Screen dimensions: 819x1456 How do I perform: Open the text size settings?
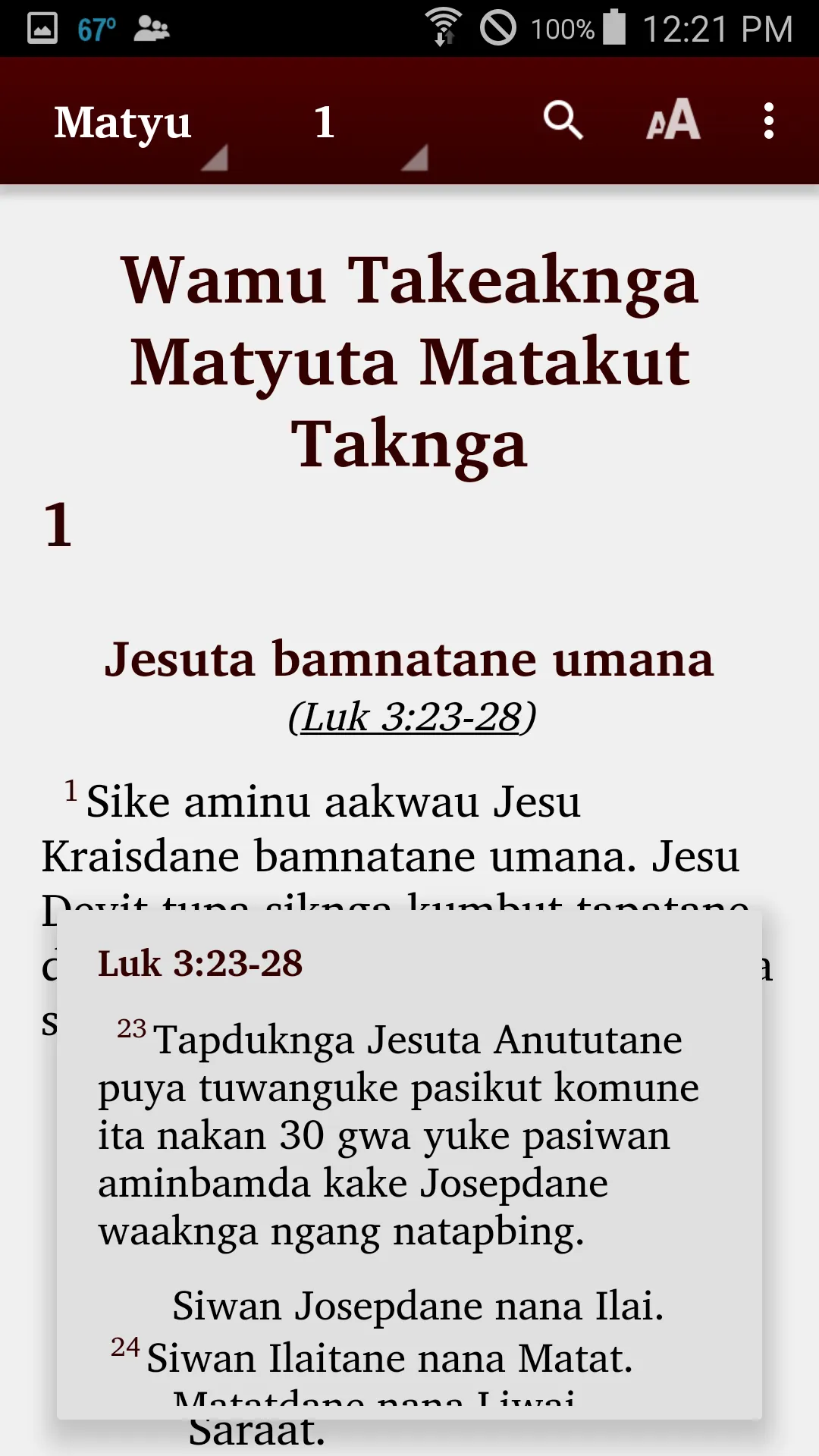tap(673, 121)
